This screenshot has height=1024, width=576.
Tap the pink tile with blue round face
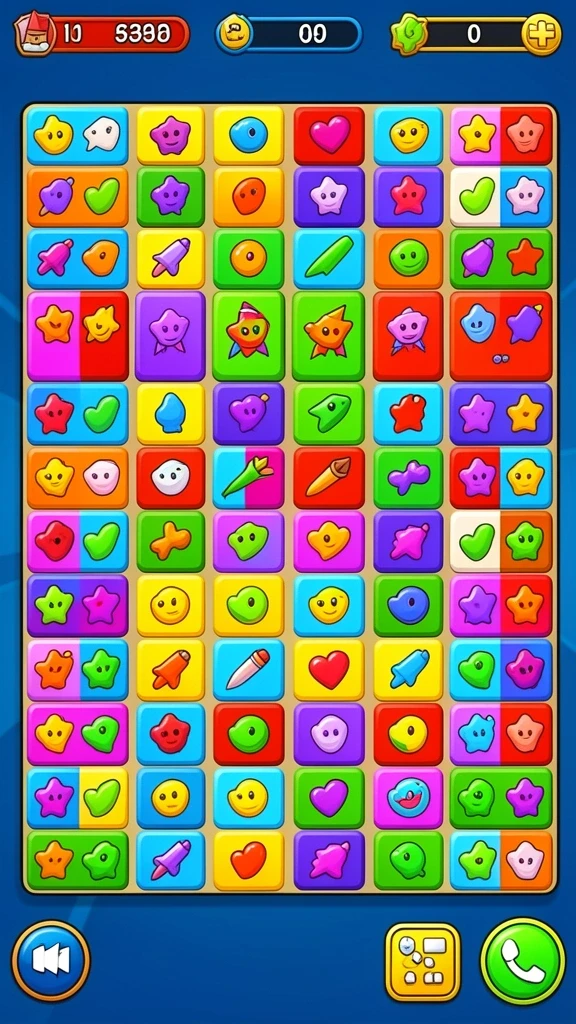tap(408, 797)
